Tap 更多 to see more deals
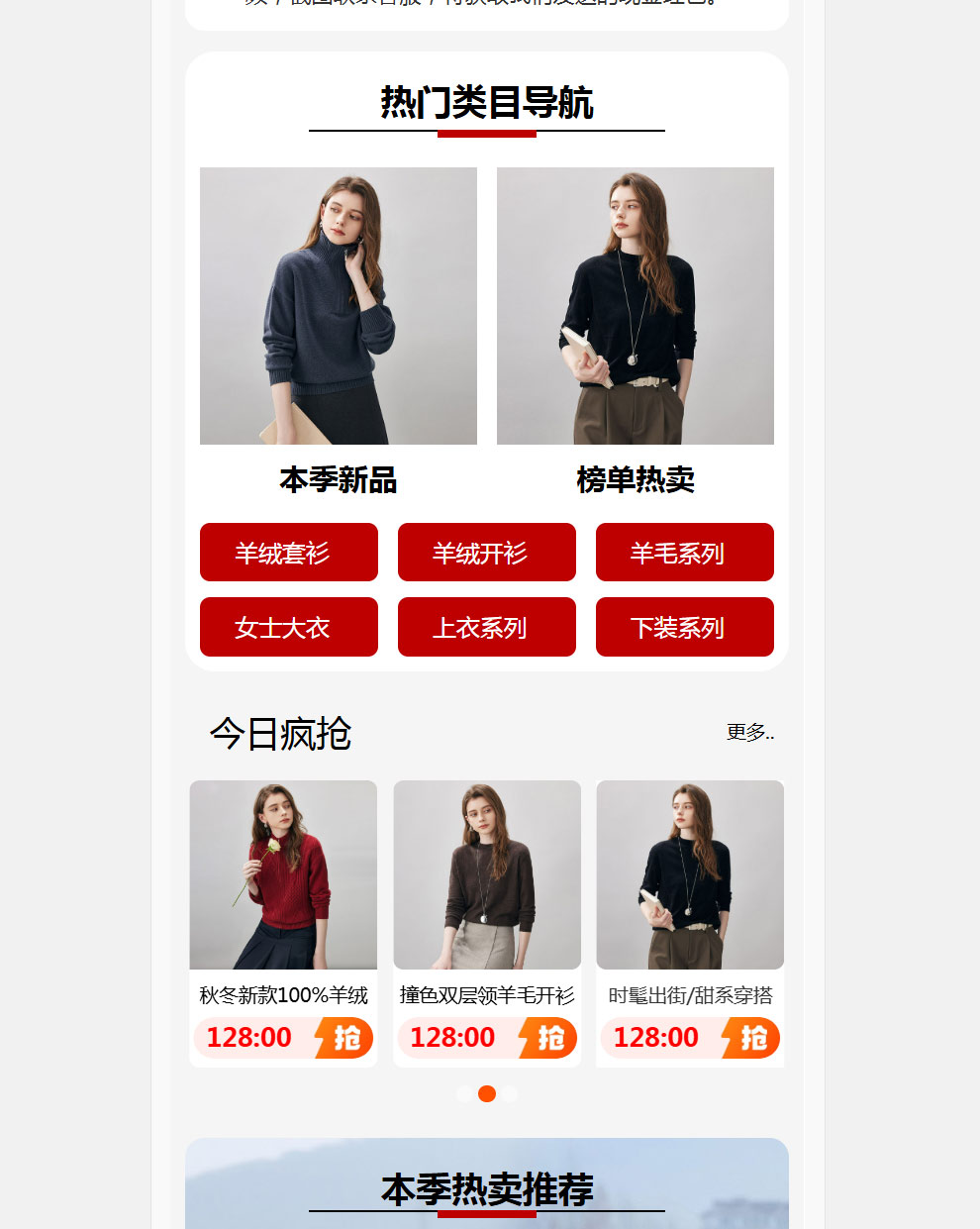 pos(749,732)
